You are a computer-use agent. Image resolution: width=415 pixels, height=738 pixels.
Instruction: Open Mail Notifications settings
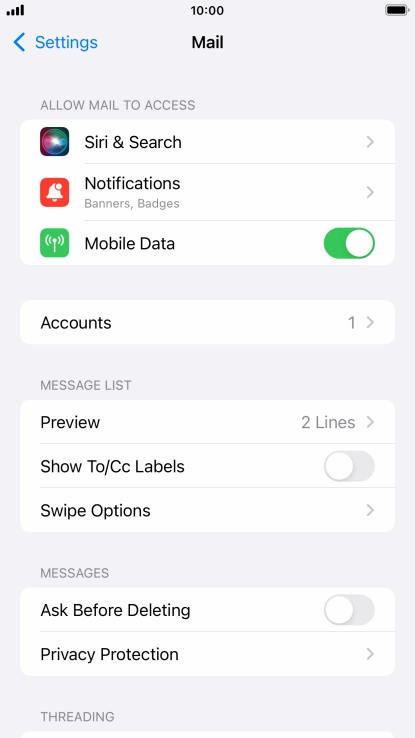pyautogui.click(x=208, y=192)
